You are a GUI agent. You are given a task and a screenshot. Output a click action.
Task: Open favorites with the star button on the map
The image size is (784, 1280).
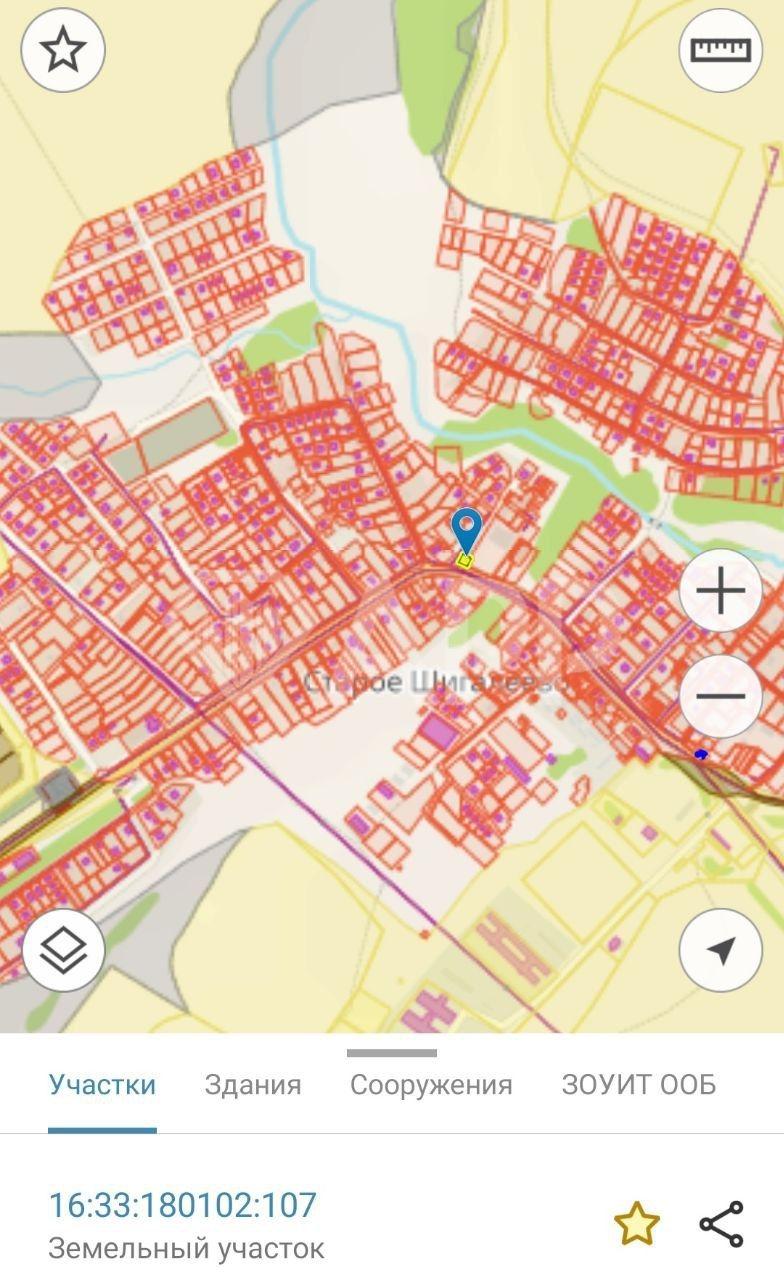pos(63,50)
